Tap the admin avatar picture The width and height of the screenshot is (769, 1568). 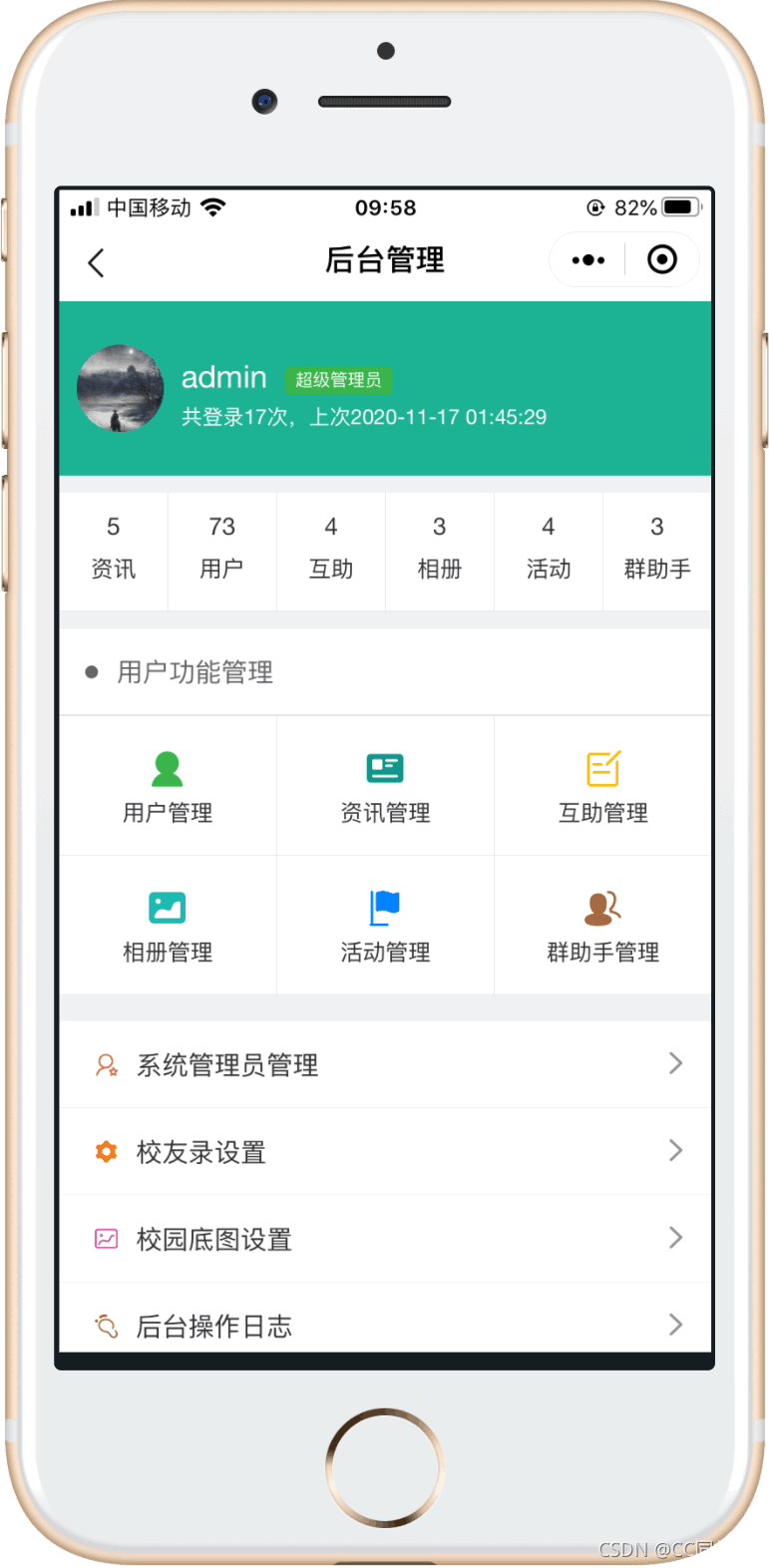(121, 389)
